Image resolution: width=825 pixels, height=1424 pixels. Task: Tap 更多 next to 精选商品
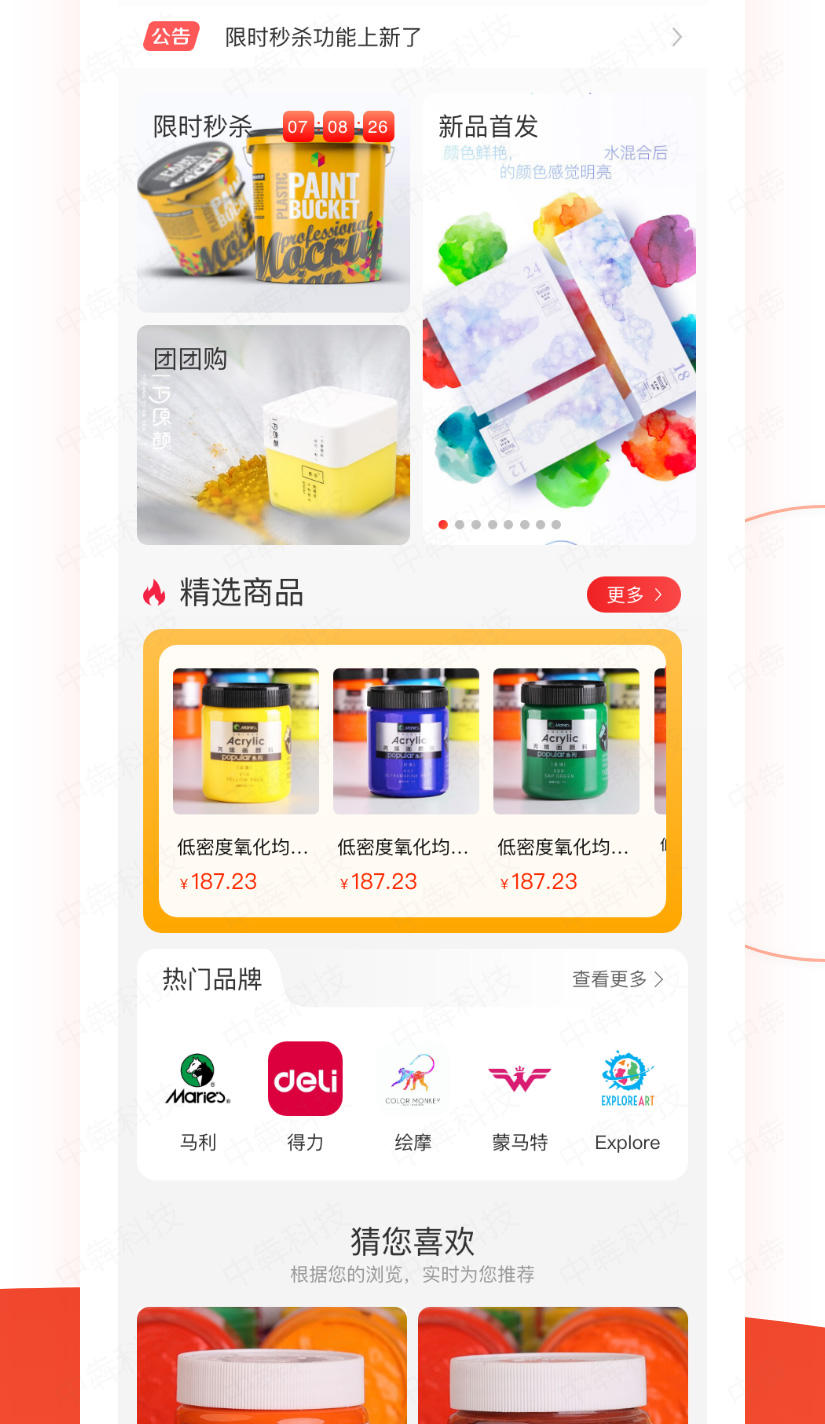[633, 595]
